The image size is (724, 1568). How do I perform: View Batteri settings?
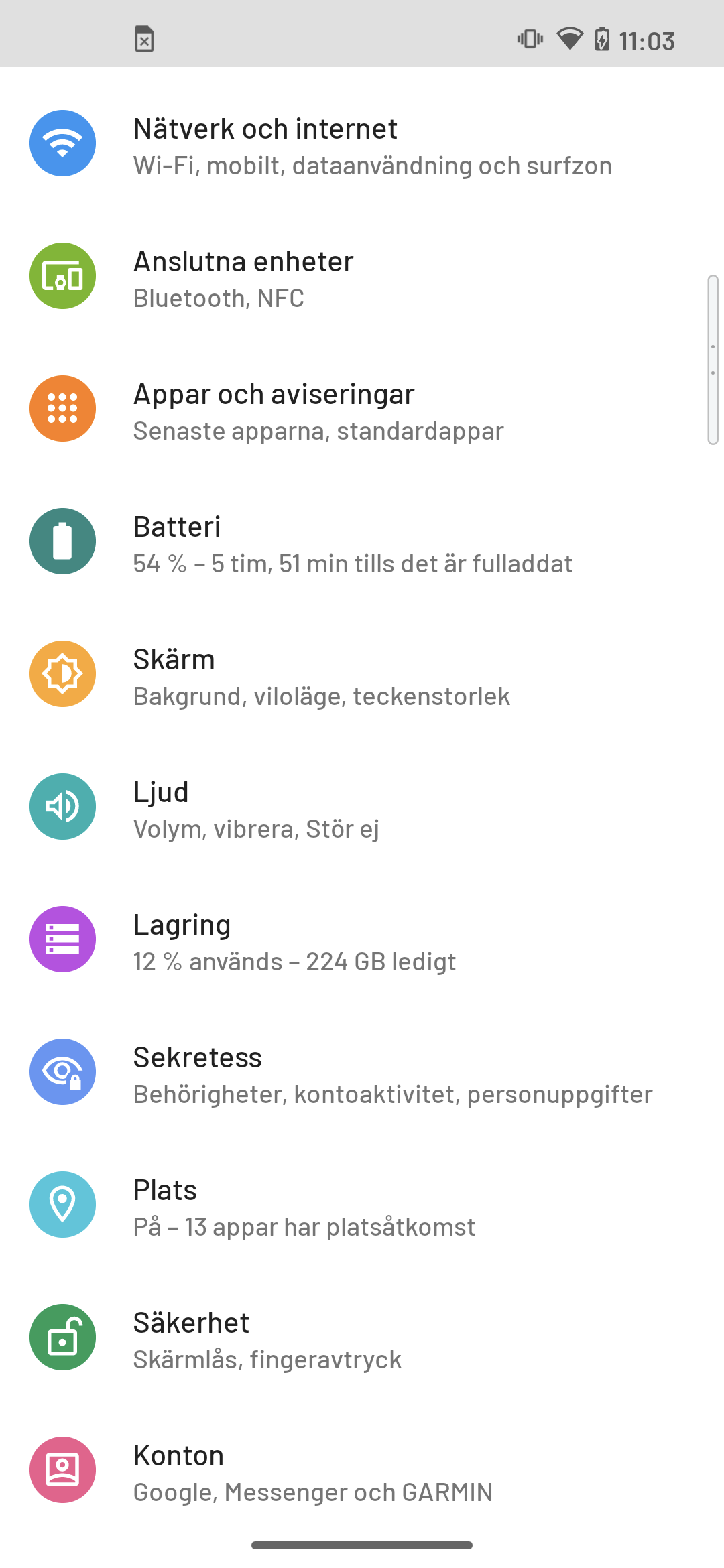tap(362, 542)
